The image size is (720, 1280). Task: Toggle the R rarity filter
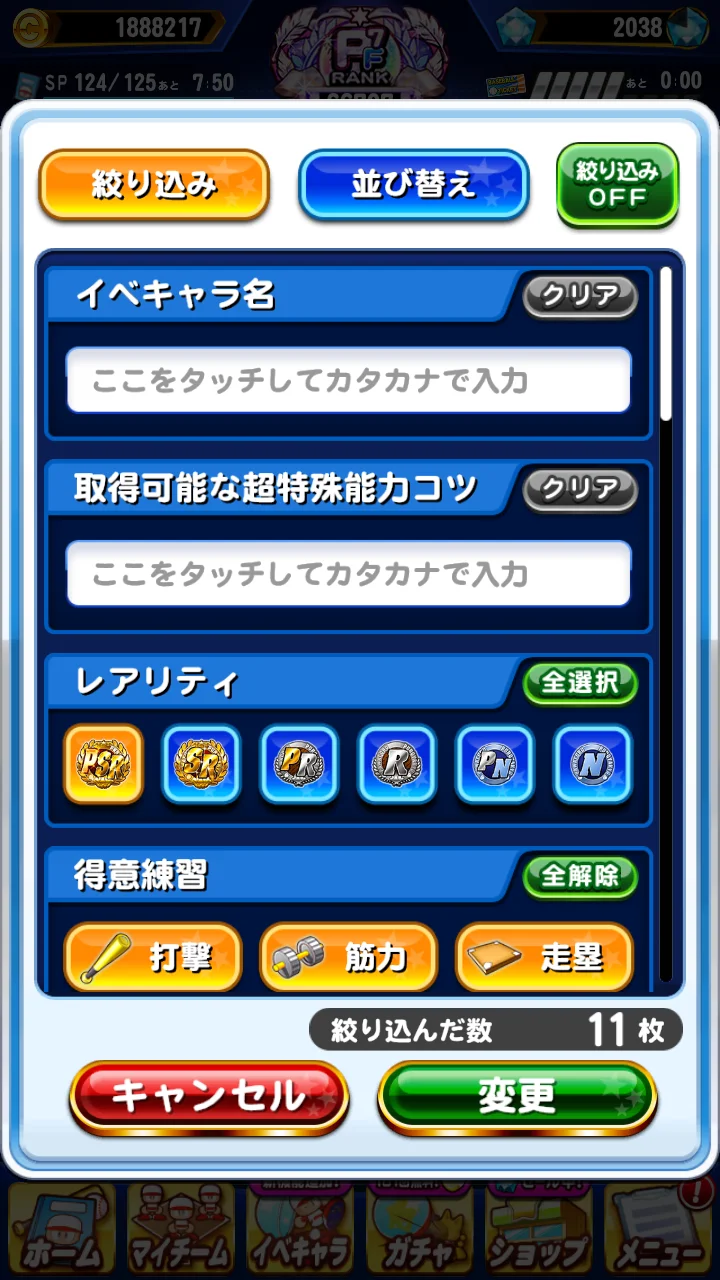tap(397, 764)
